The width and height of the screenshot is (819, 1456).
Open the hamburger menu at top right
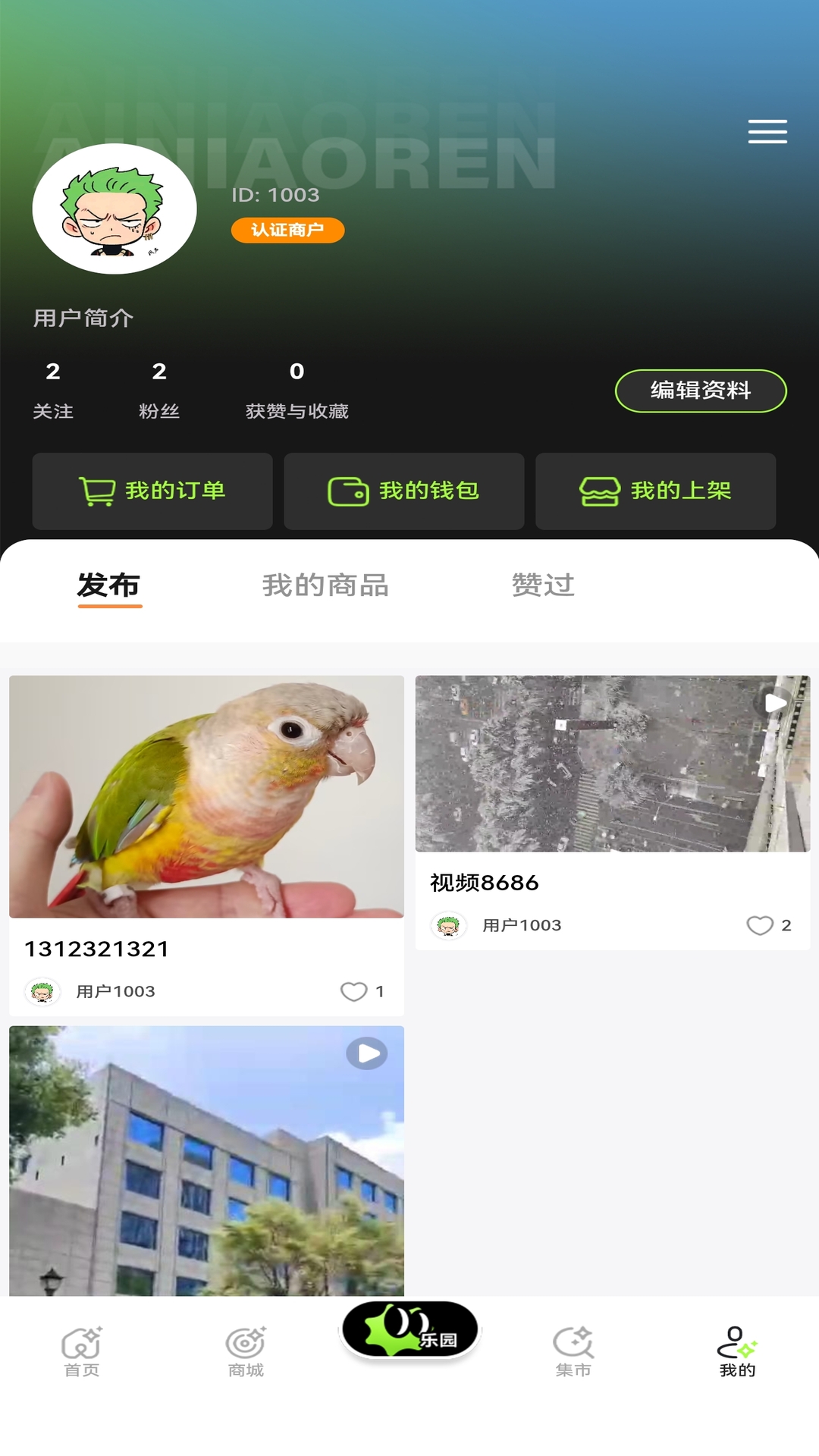pyautogui.click(x=767, y=131)
